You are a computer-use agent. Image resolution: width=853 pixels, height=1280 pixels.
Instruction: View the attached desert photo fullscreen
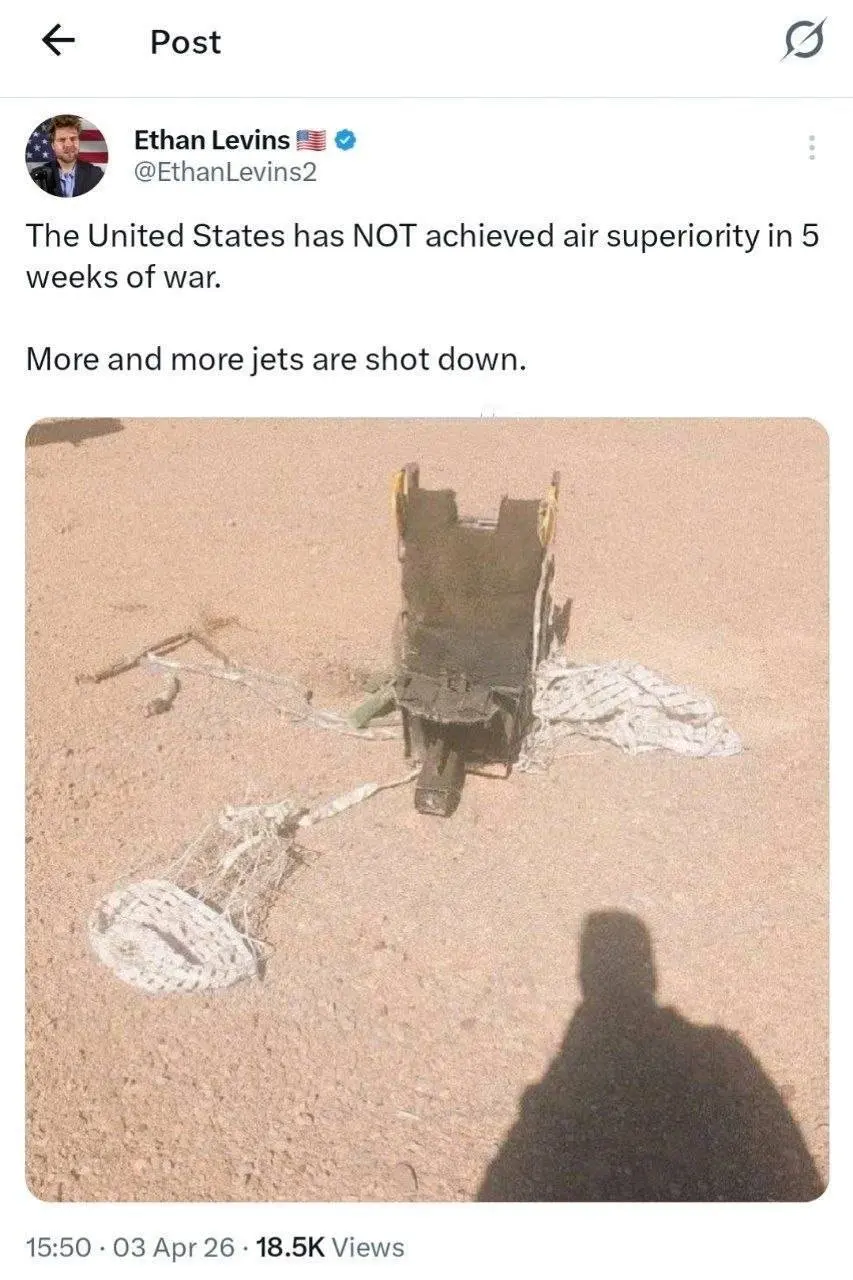coord(427,808)
